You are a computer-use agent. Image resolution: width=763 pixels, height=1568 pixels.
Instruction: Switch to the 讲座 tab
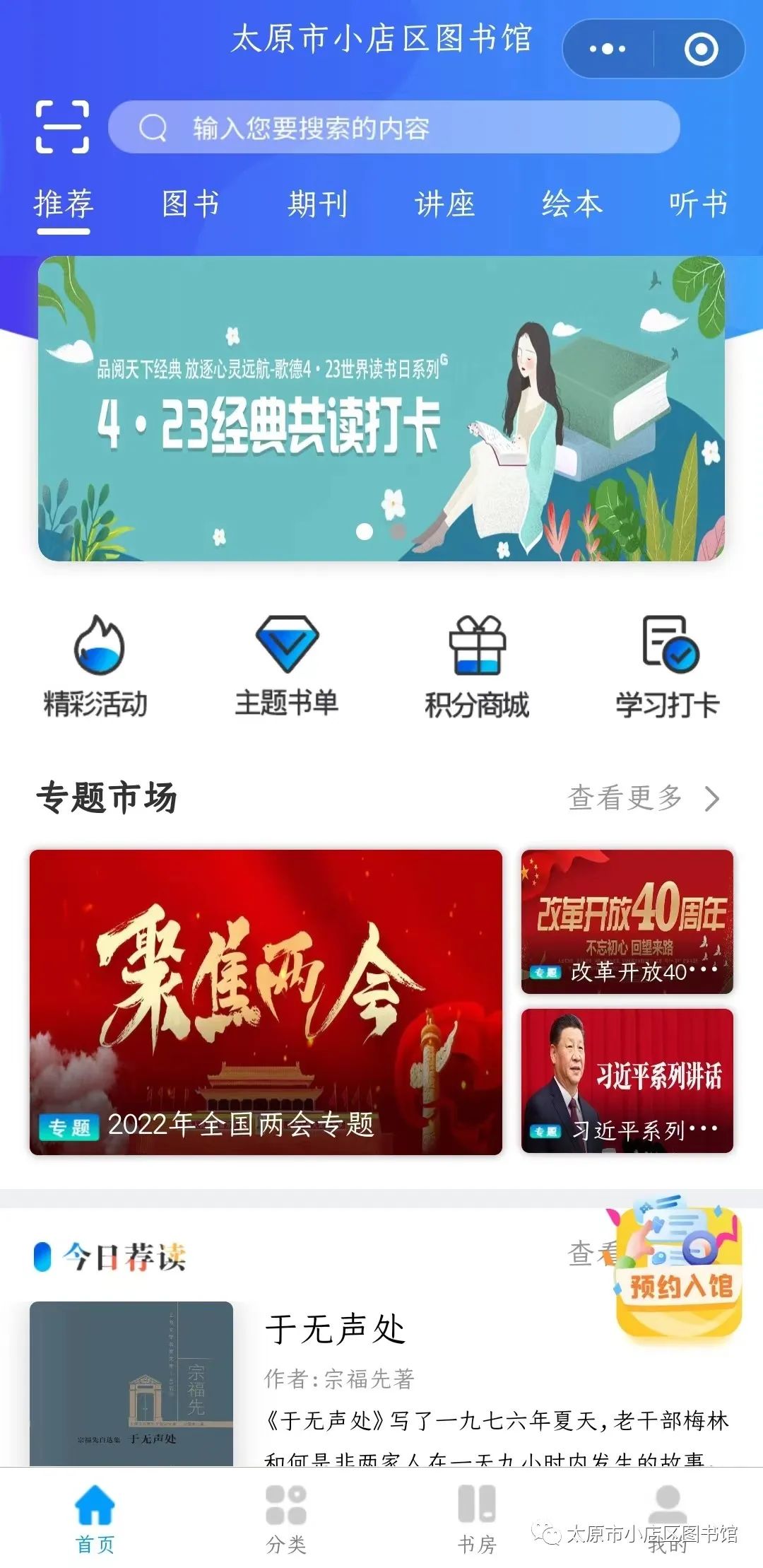point(444,204)
